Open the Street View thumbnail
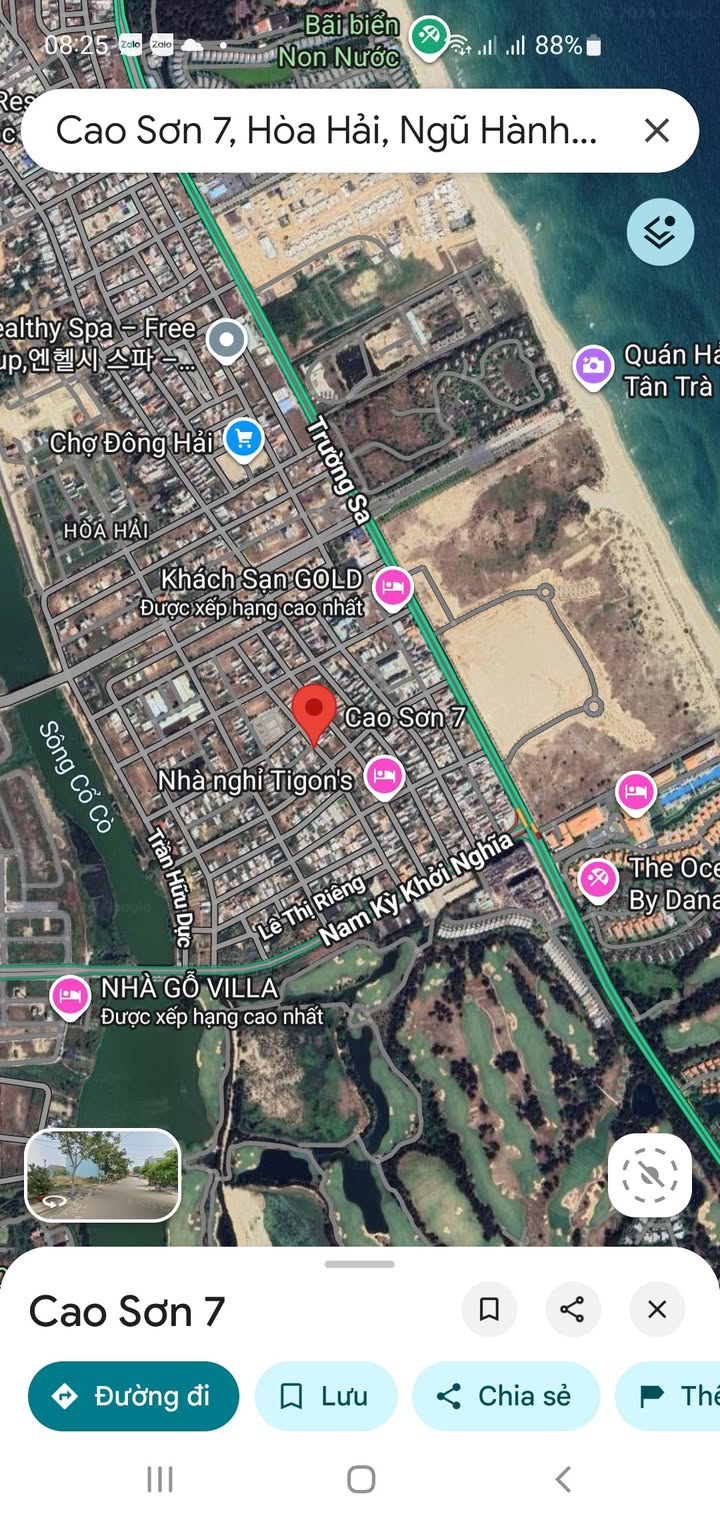The width and height of the screenshot is (720, 1520). coord(102,1175)
